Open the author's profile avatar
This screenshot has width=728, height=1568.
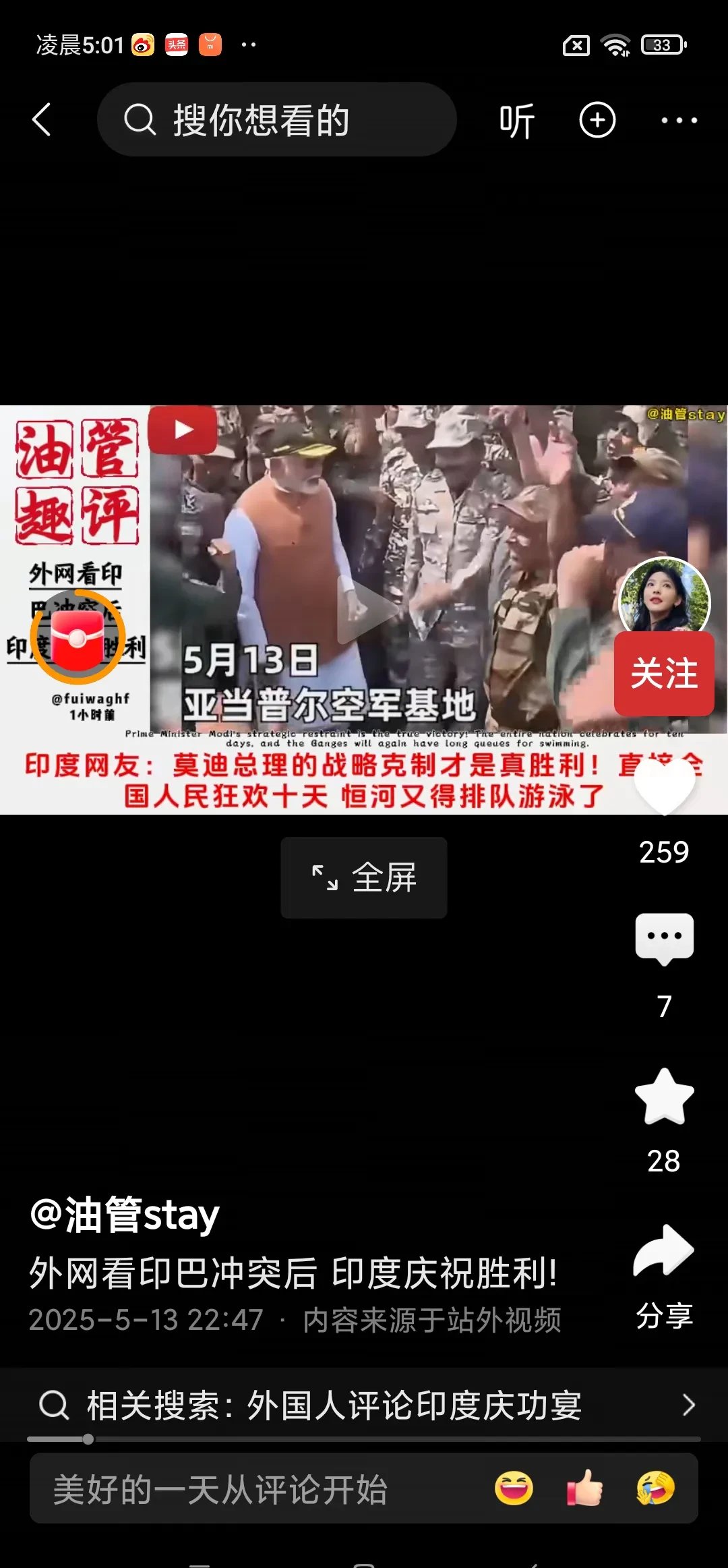[x=664, y=598]
